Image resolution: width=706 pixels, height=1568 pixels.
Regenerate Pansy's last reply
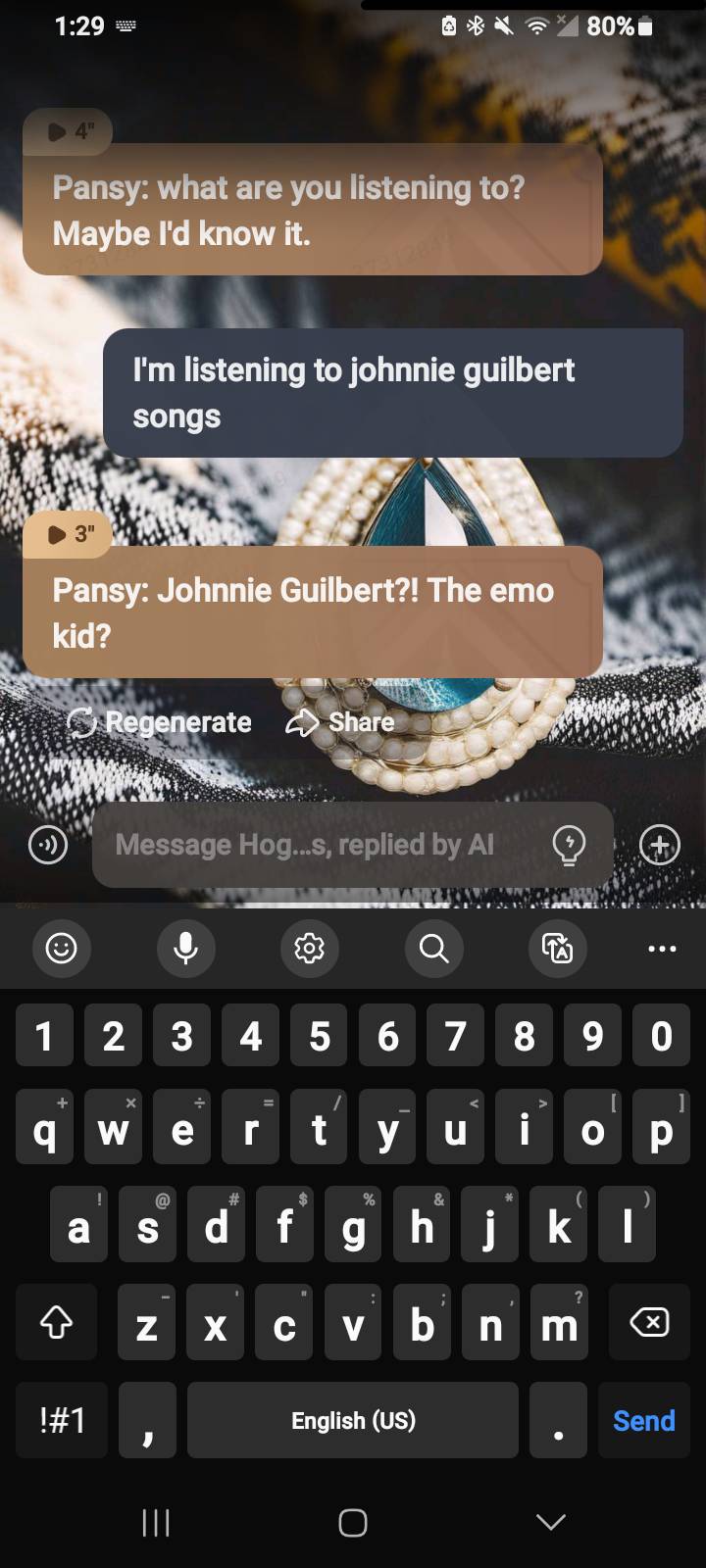pos(160,722)
